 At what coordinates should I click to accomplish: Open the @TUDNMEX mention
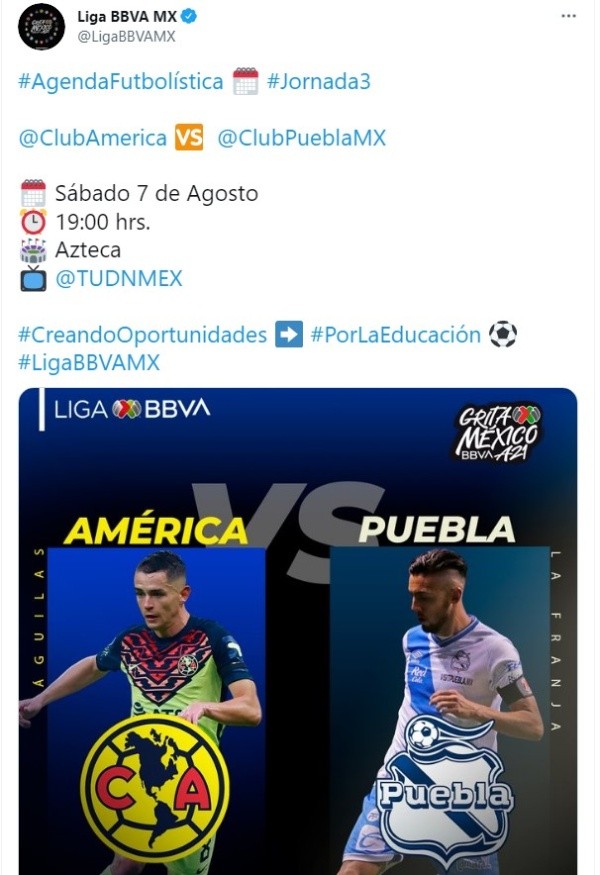point(119,279)
